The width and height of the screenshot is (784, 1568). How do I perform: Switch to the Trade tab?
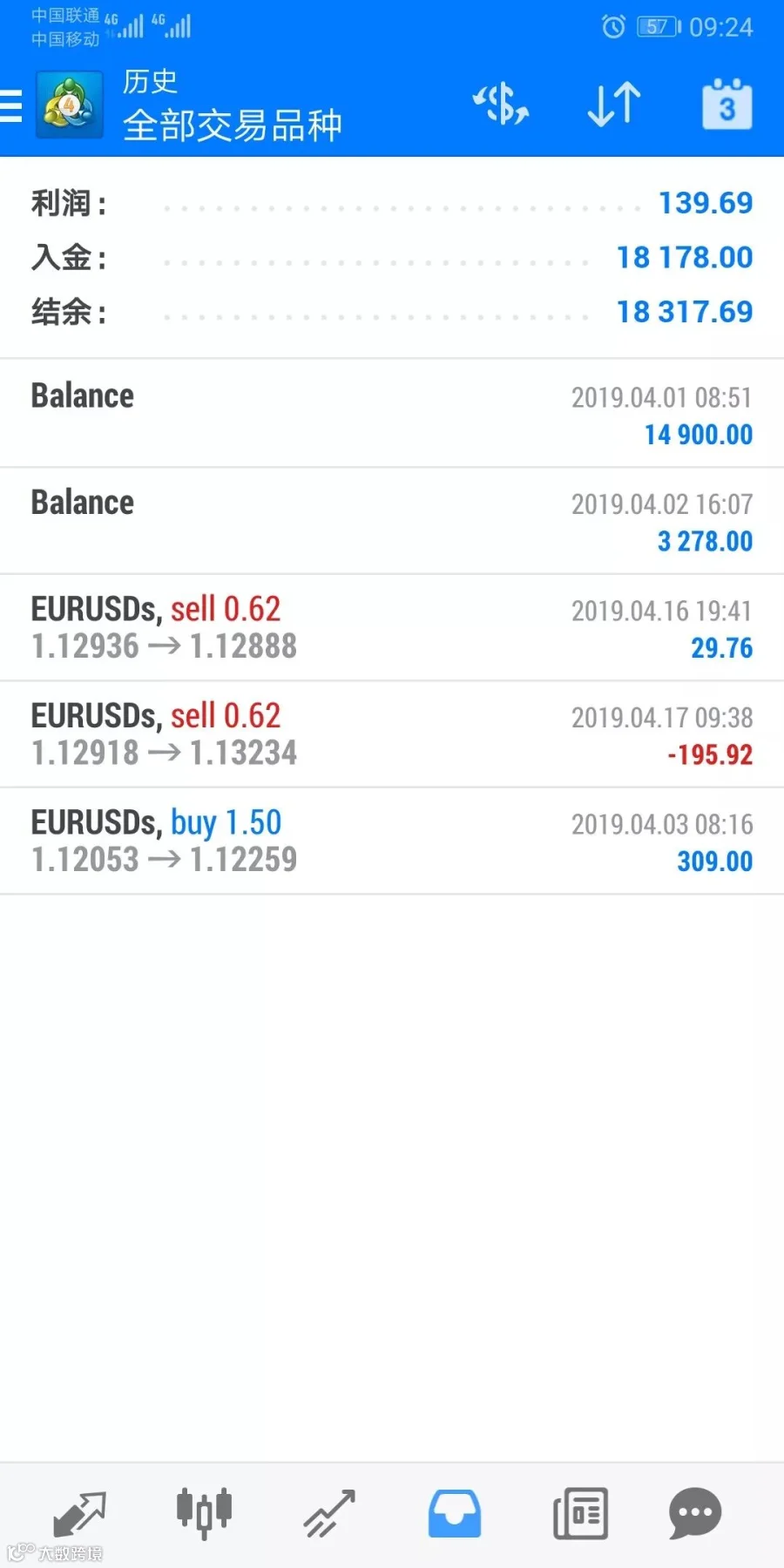click(329, 1514)
